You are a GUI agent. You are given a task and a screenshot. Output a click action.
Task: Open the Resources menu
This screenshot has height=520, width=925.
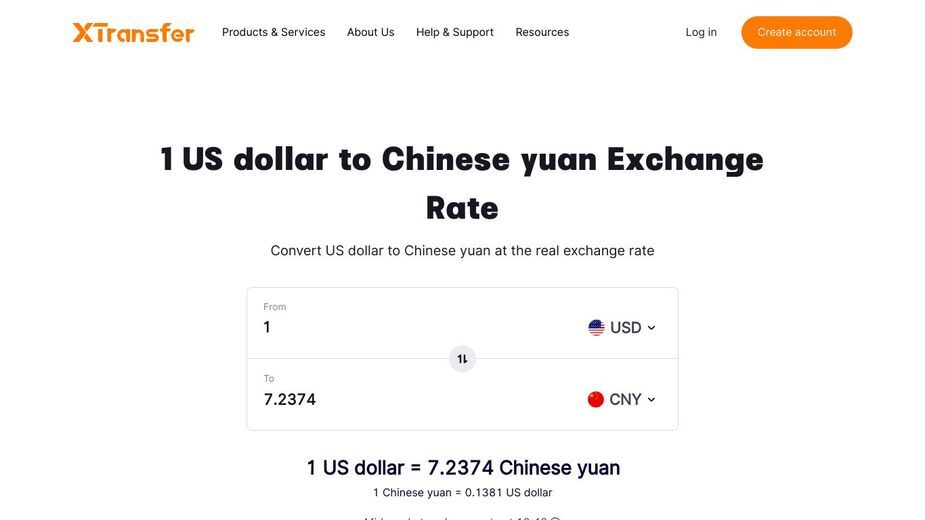[x=542, y=32]
